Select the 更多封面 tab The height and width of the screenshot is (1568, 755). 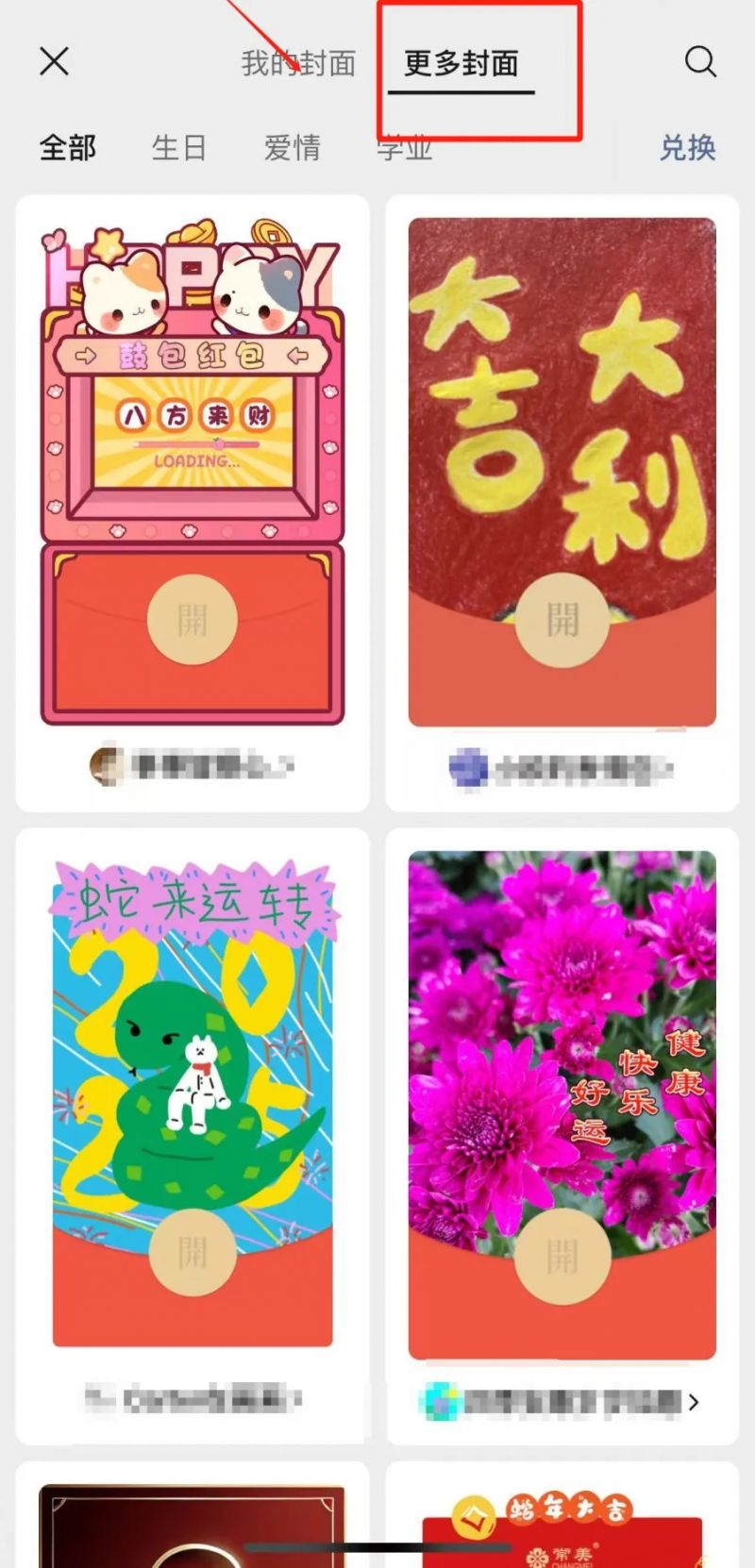(x=461, y=63)
